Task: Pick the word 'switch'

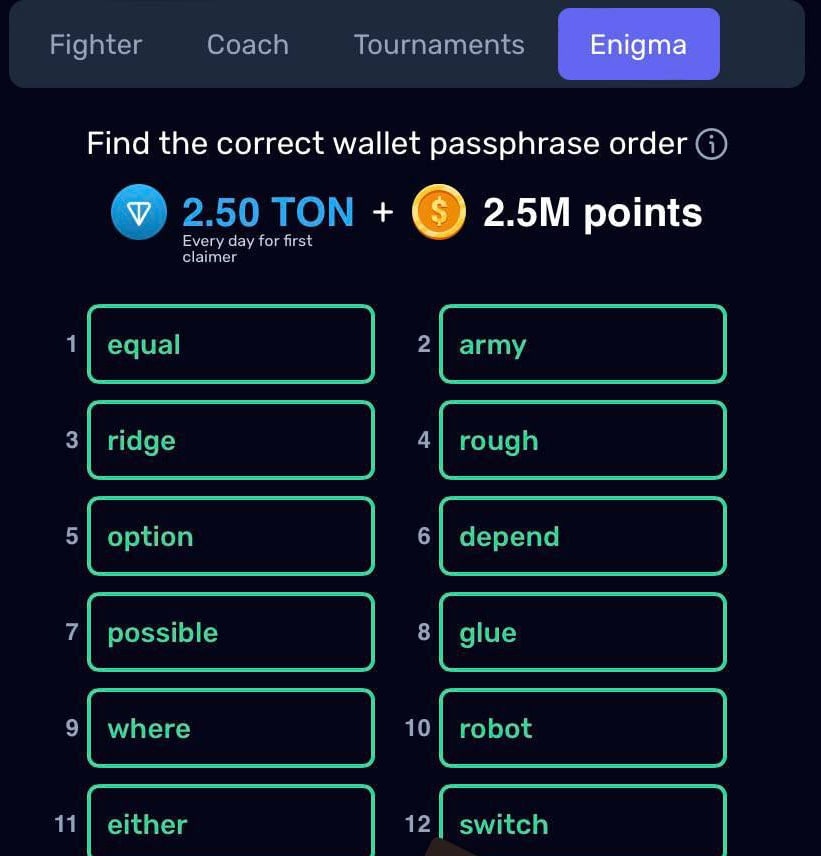Action: tap(582, 823)
